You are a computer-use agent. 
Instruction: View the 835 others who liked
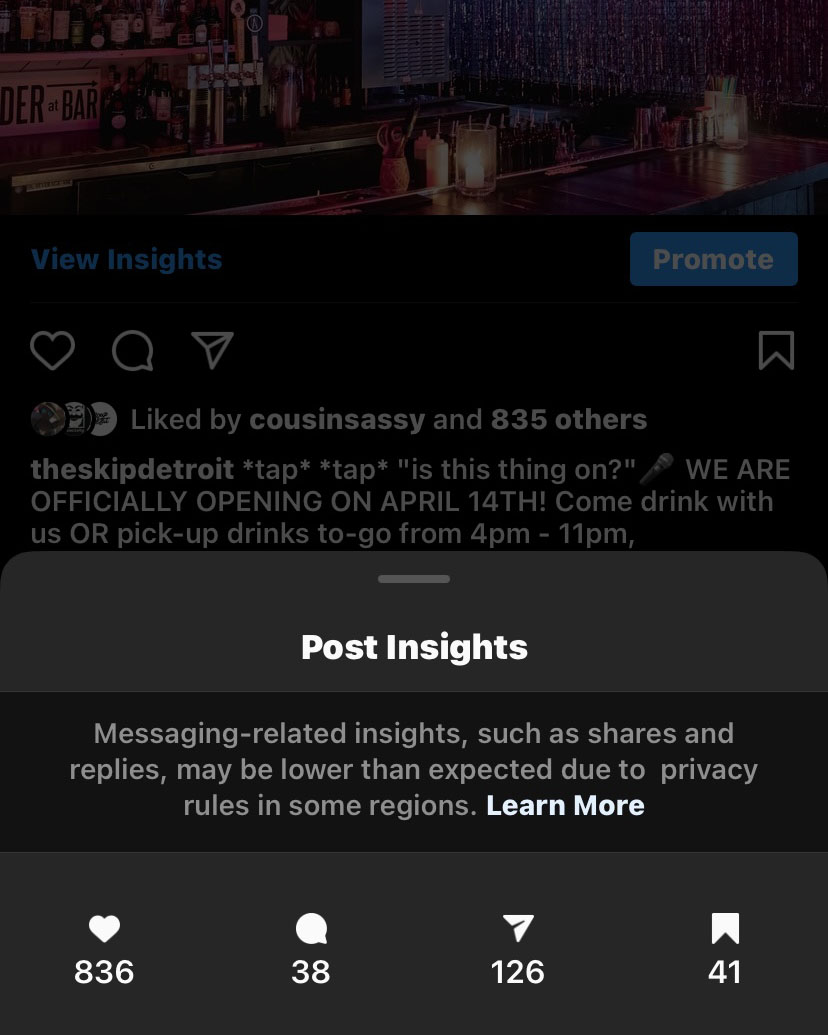(x=568, y=420)
